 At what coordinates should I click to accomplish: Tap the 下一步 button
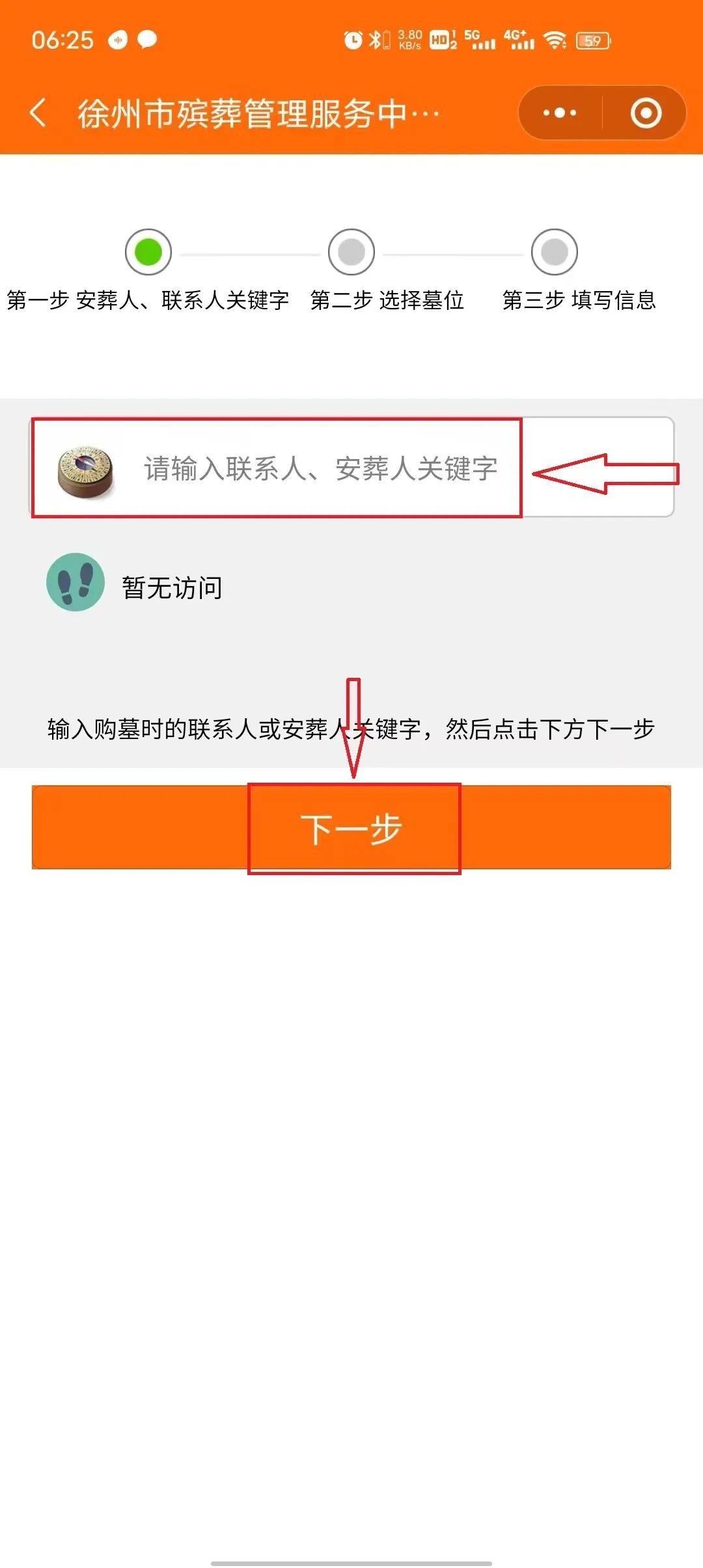pyautogui.click(x=351, y=828)
